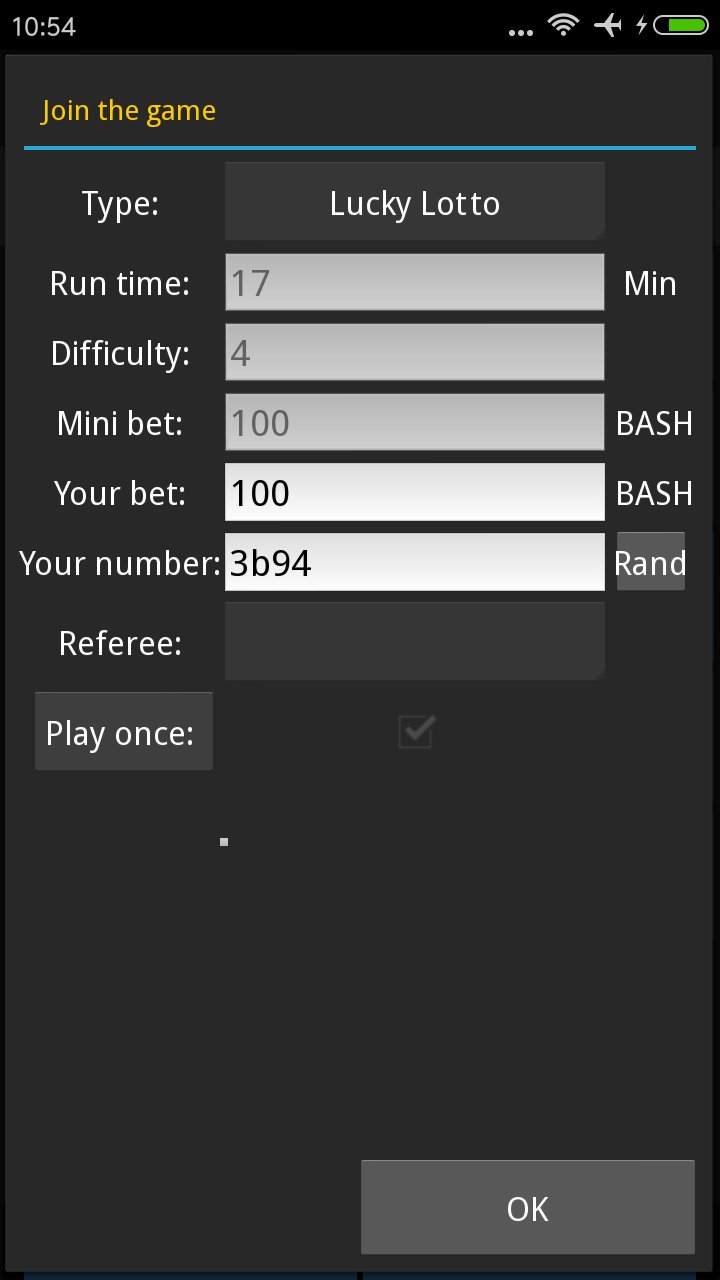Generate a random number with Rand
This screenshot has height=1280, width=720.
(650, 562)
